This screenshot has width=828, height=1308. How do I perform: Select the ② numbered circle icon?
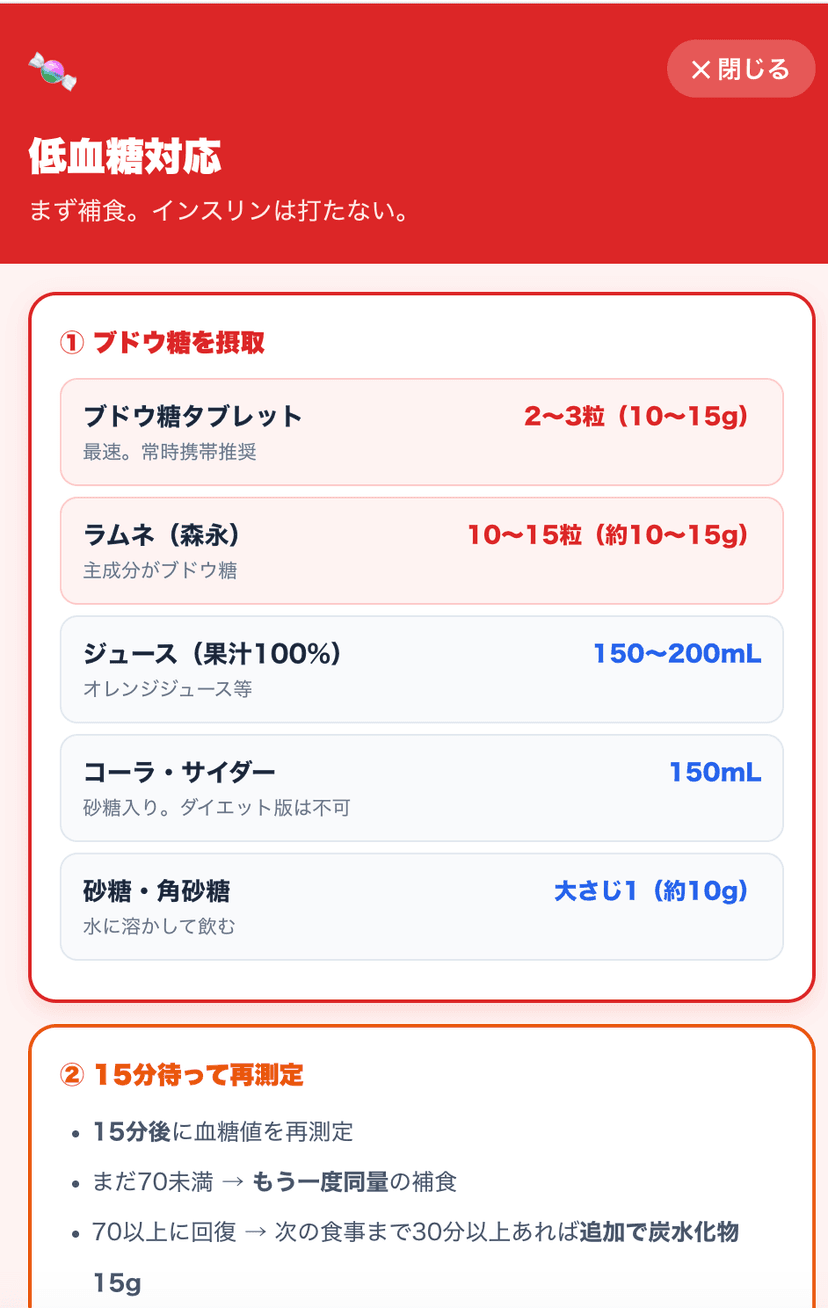click(x=72, y=1076)
